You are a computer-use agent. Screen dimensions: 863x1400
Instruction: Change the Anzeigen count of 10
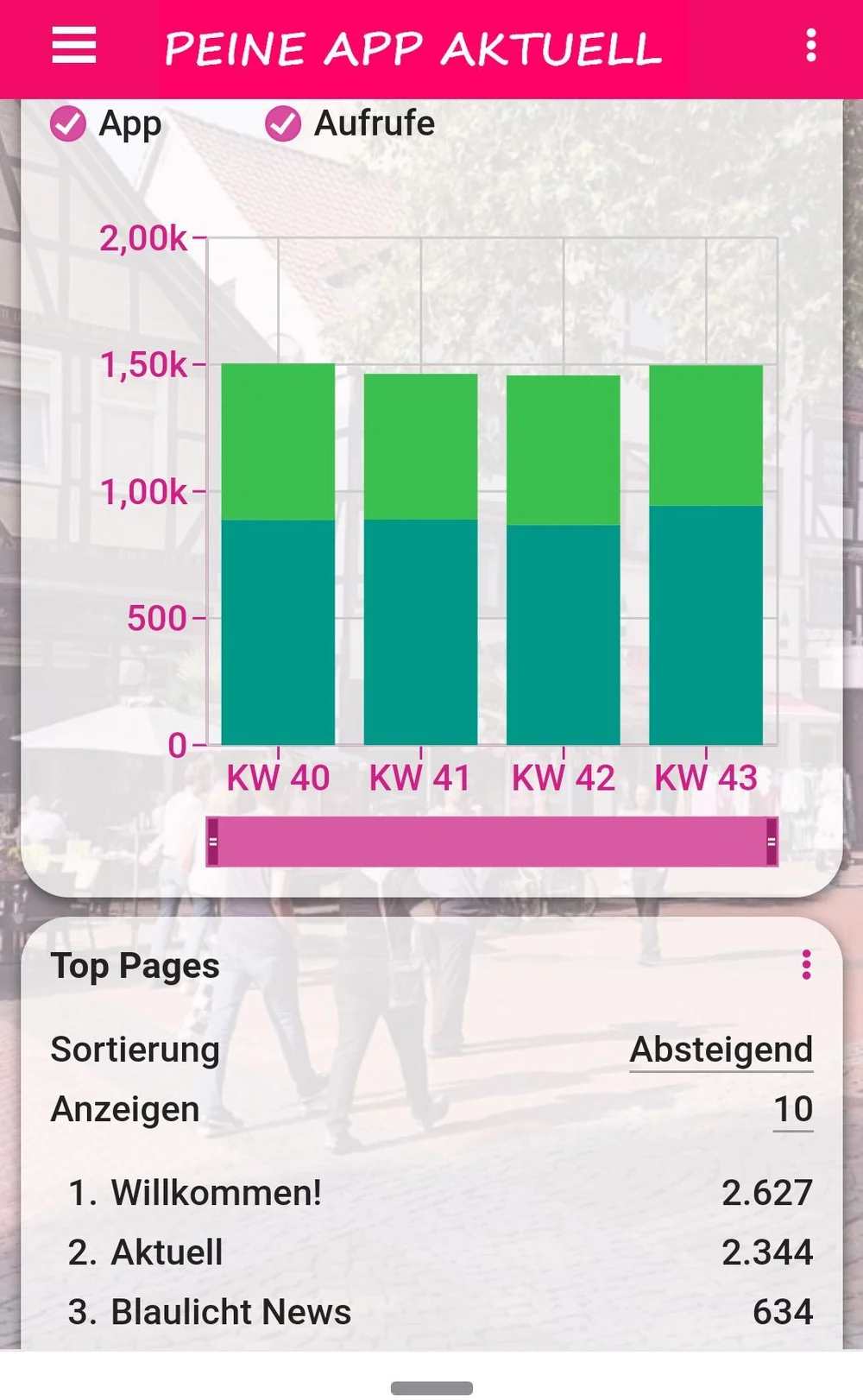(x=793, y=1110)
